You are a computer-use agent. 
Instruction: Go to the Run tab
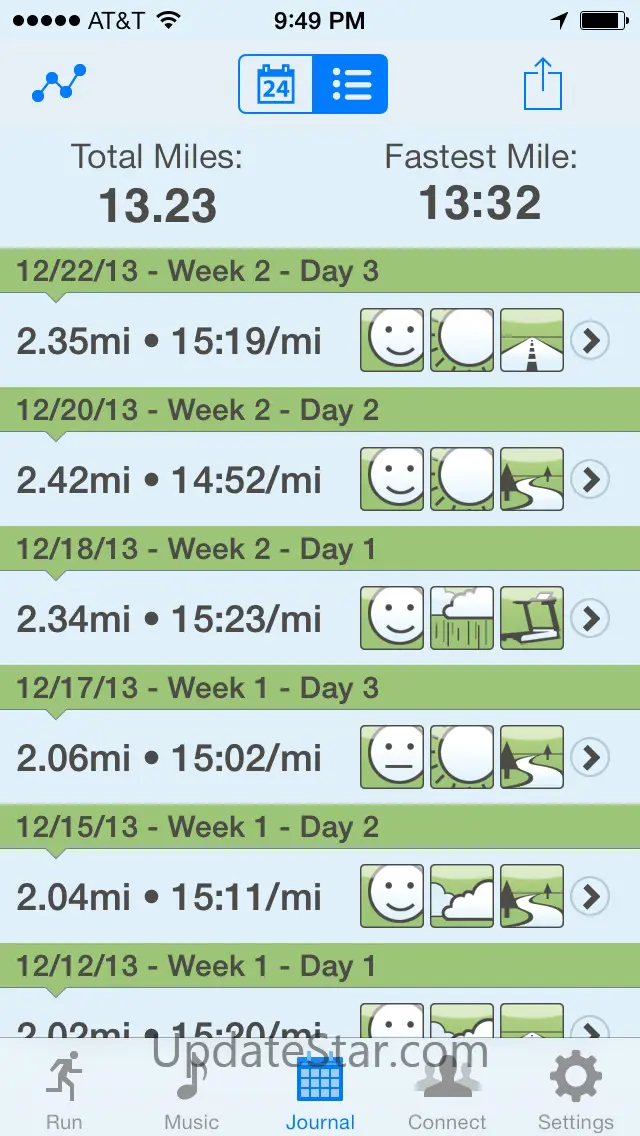tap(64, 1090)
